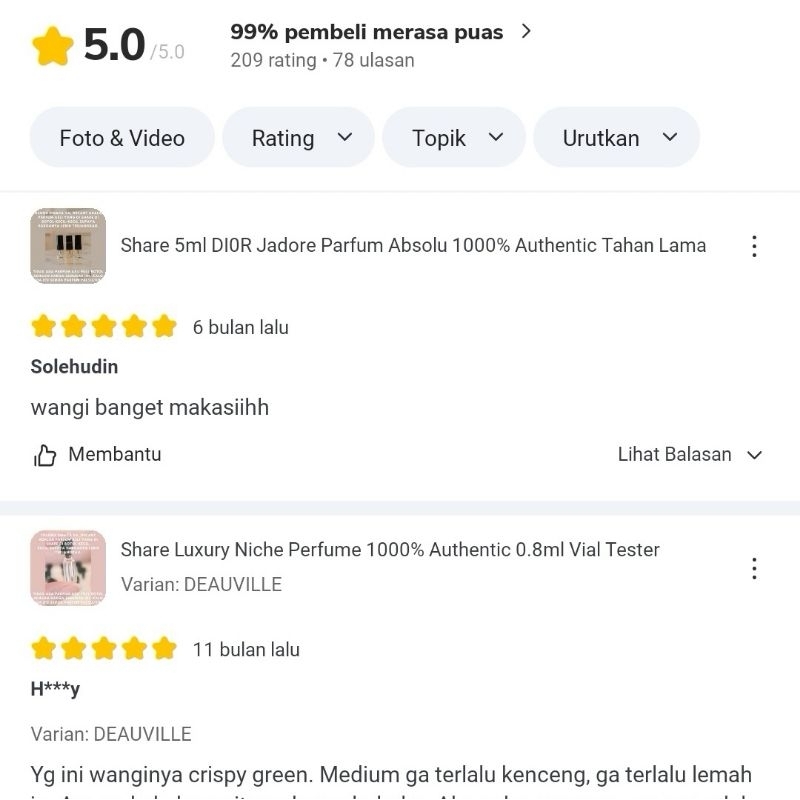Open the Urutkan sort dropdown
Screen dimensions: 800x800
(x=617, y=138)
